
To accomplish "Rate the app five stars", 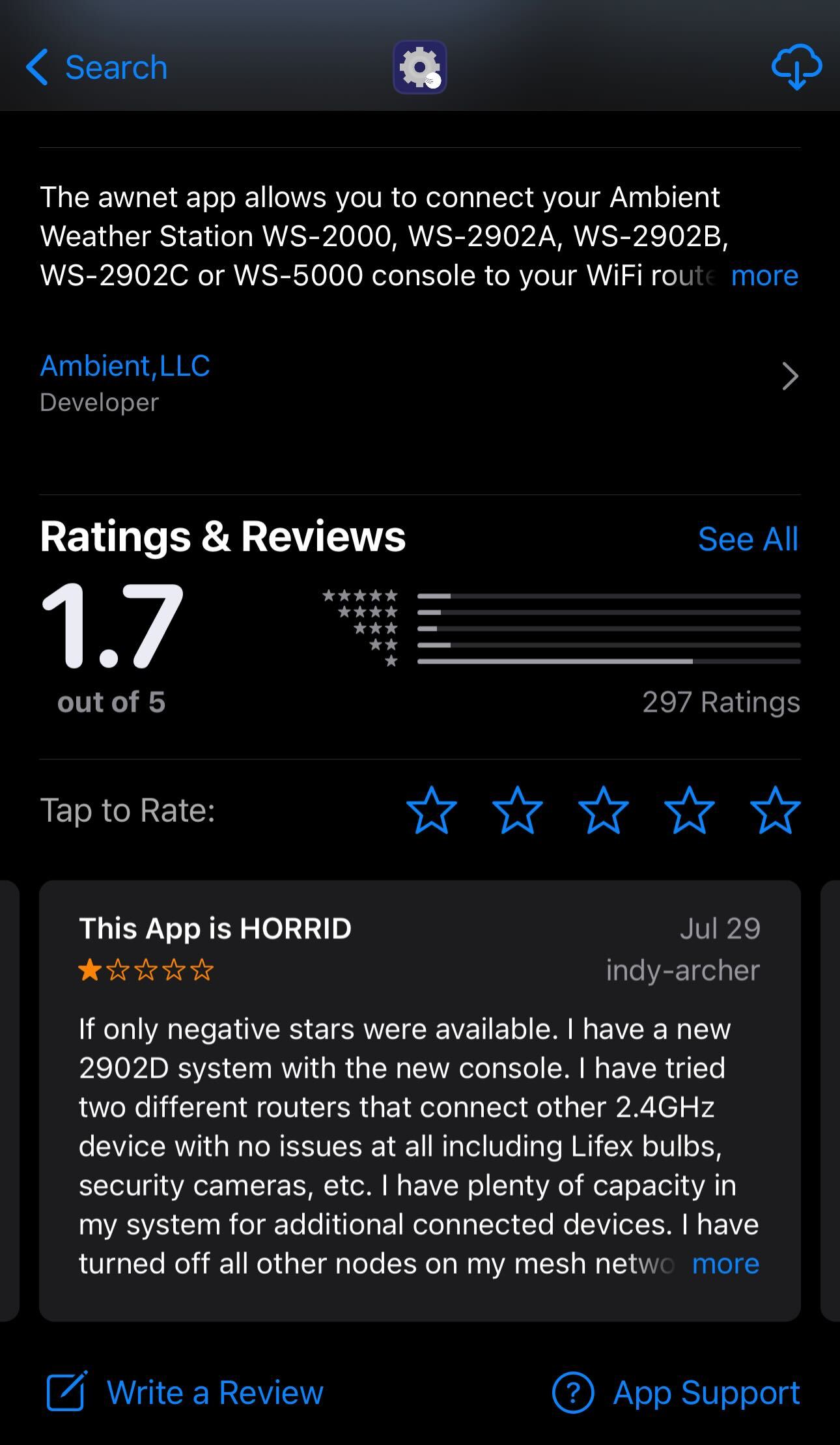I will (x=775, y=810).
